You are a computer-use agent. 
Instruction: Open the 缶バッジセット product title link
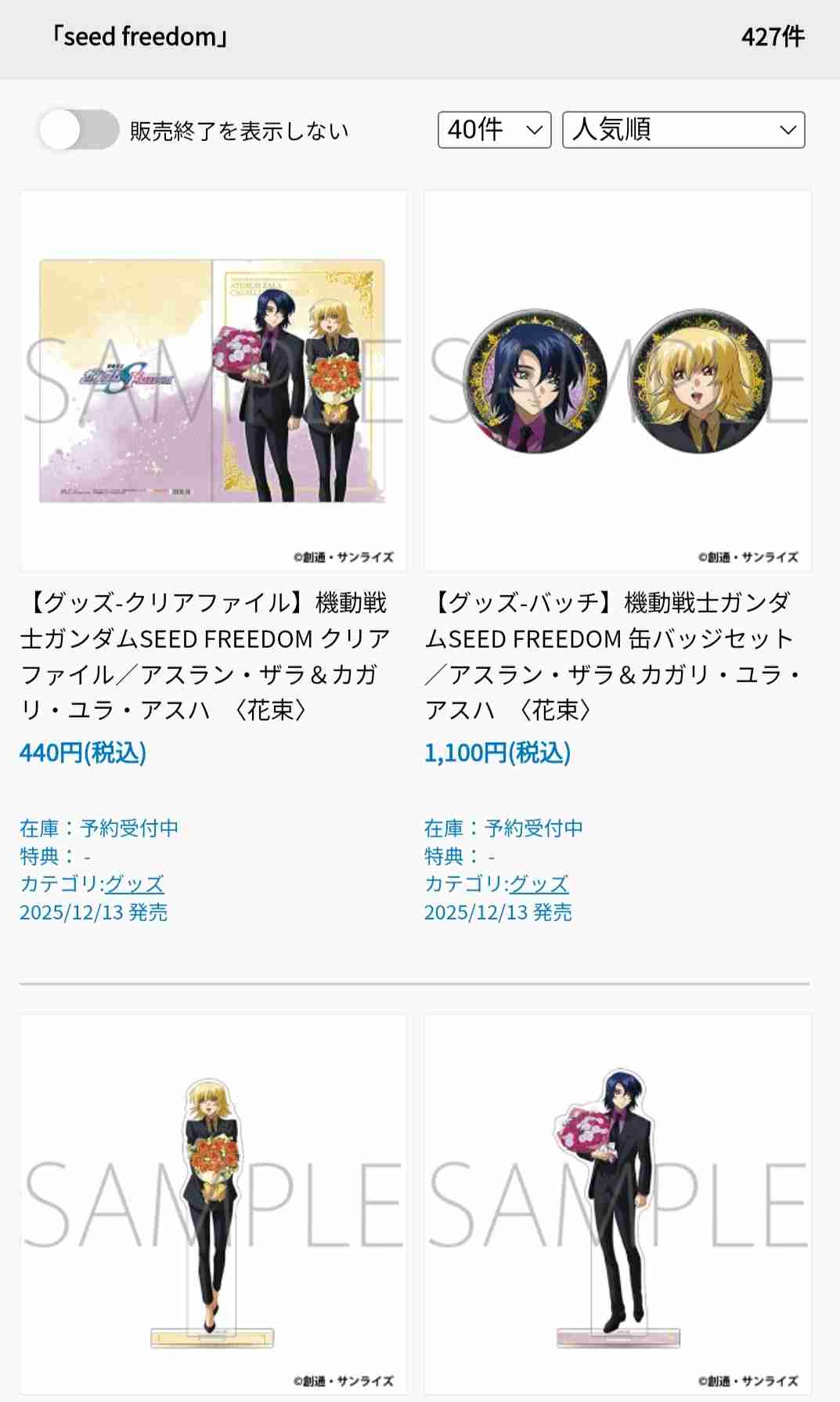[x=612, y=656]
